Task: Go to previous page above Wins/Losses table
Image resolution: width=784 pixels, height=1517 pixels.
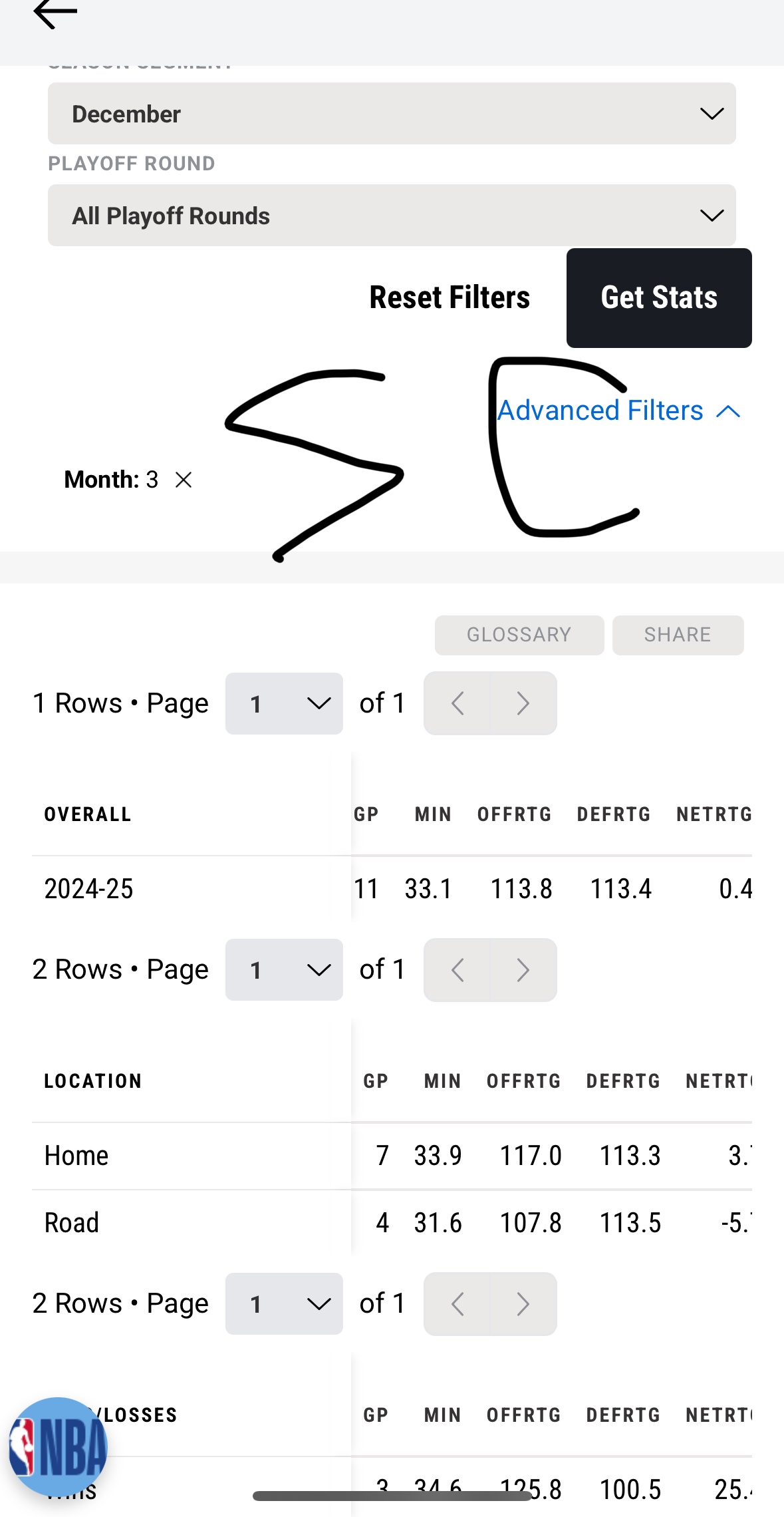Action: tap(457, 1304)
